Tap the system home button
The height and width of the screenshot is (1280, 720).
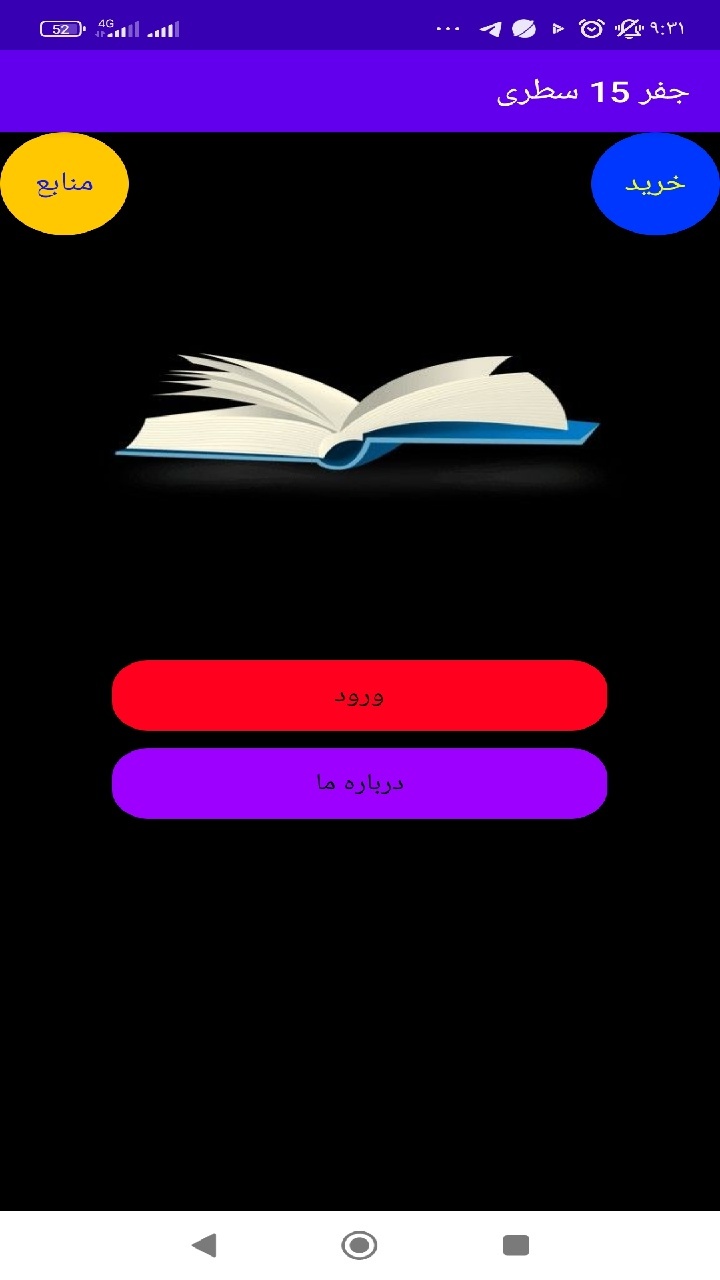coord(359,1245)
